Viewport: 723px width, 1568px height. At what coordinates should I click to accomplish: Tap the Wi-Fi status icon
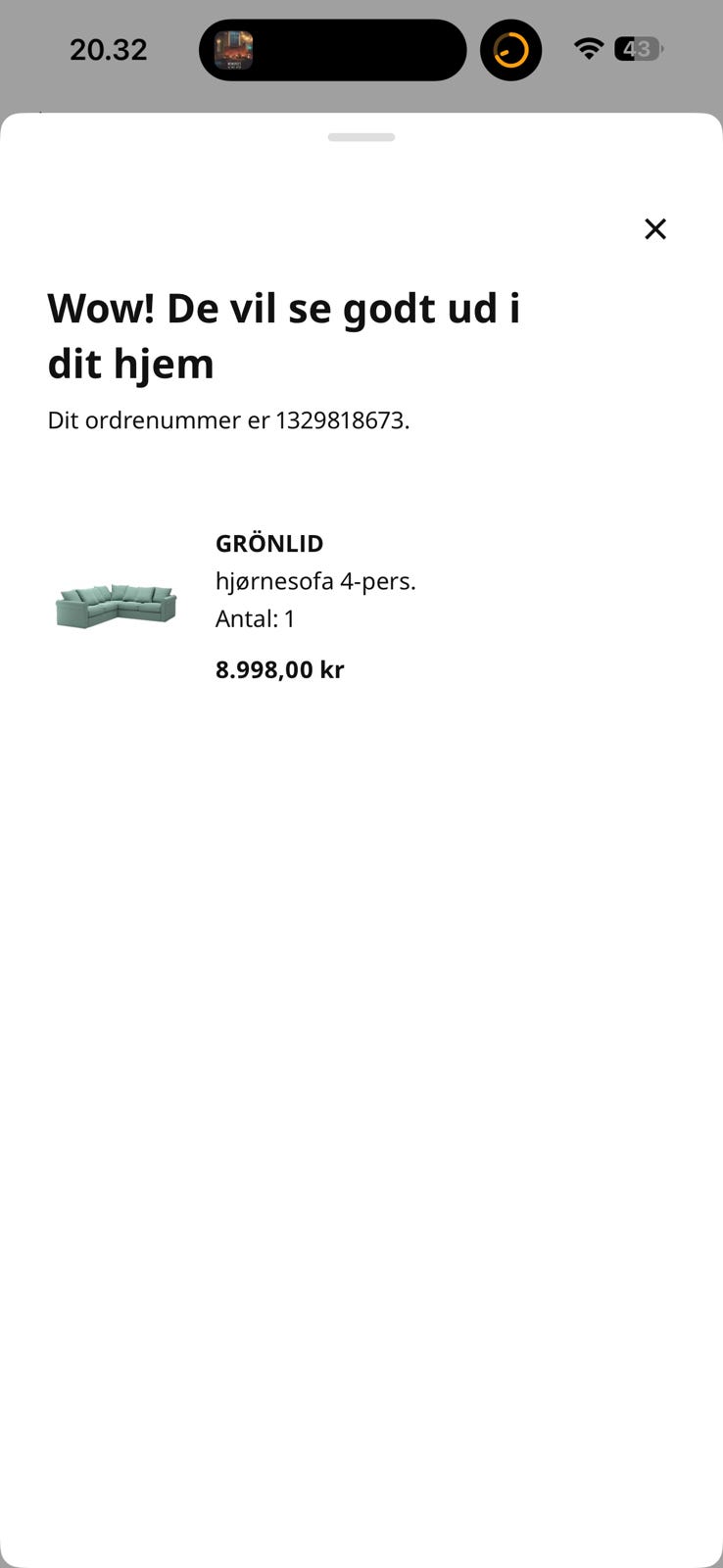588,49
